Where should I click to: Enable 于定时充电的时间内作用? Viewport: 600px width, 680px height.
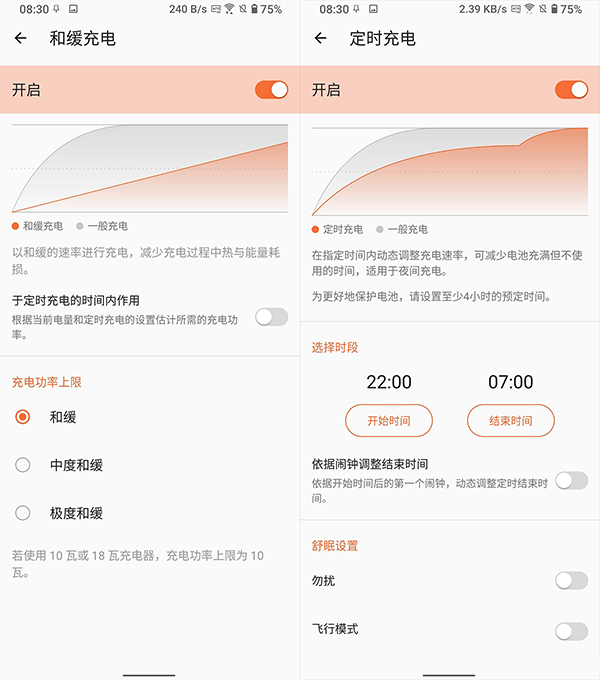click(x=271, y=317)
